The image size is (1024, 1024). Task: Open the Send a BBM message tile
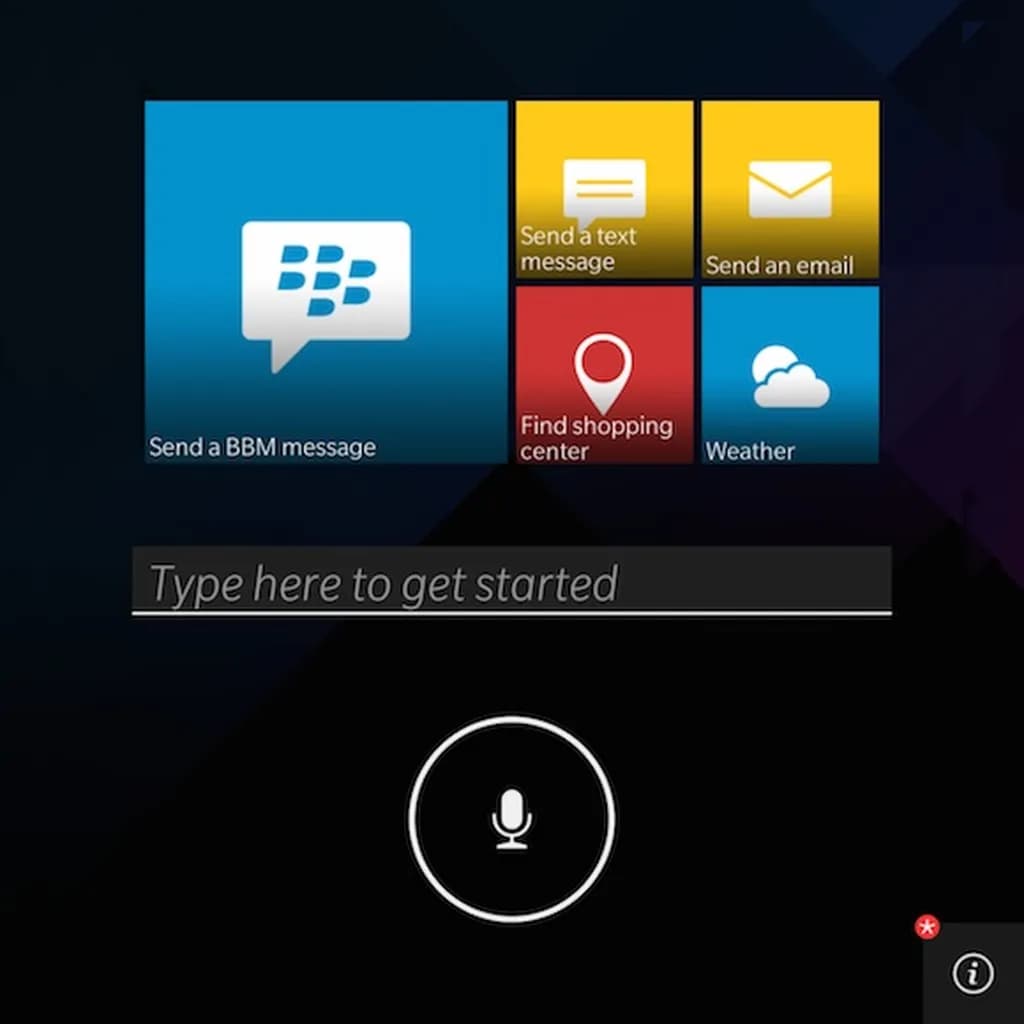tap(326, 282)
